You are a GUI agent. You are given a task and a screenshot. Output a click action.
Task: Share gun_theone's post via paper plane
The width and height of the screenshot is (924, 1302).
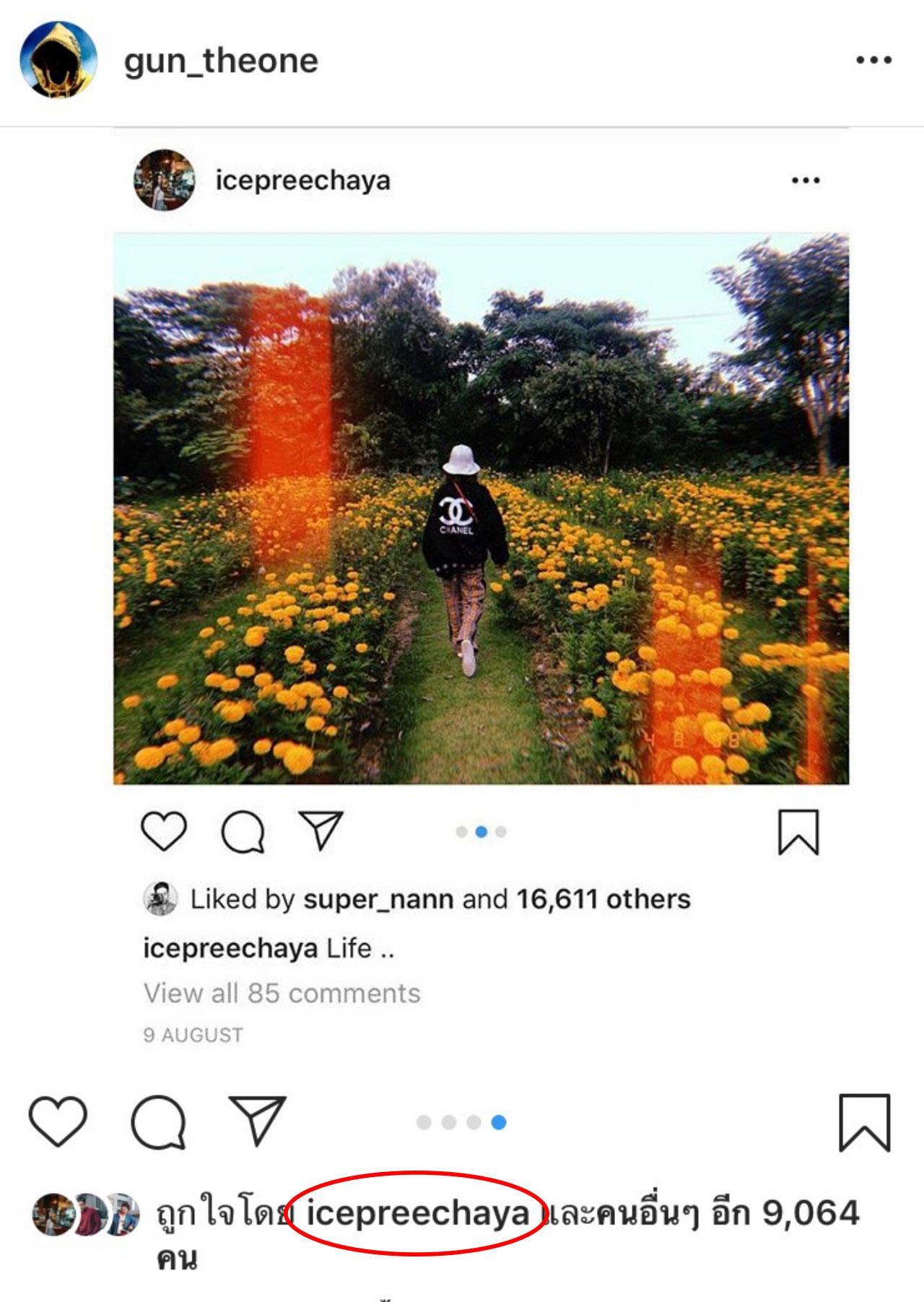pyautogui.click(x=257, y=1121)
